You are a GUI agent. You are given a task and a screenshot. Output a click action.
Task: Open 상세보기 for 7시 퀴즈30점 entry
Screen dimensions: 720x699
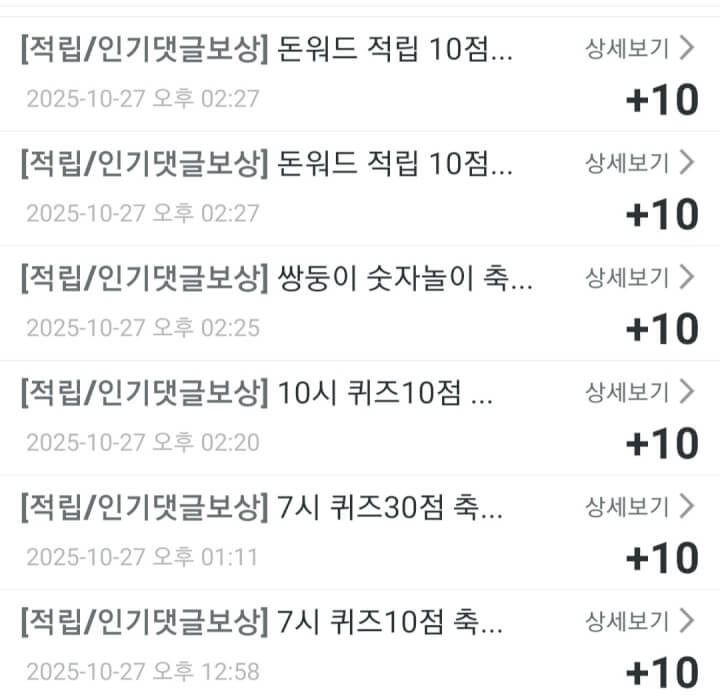(x=638, y=507)
